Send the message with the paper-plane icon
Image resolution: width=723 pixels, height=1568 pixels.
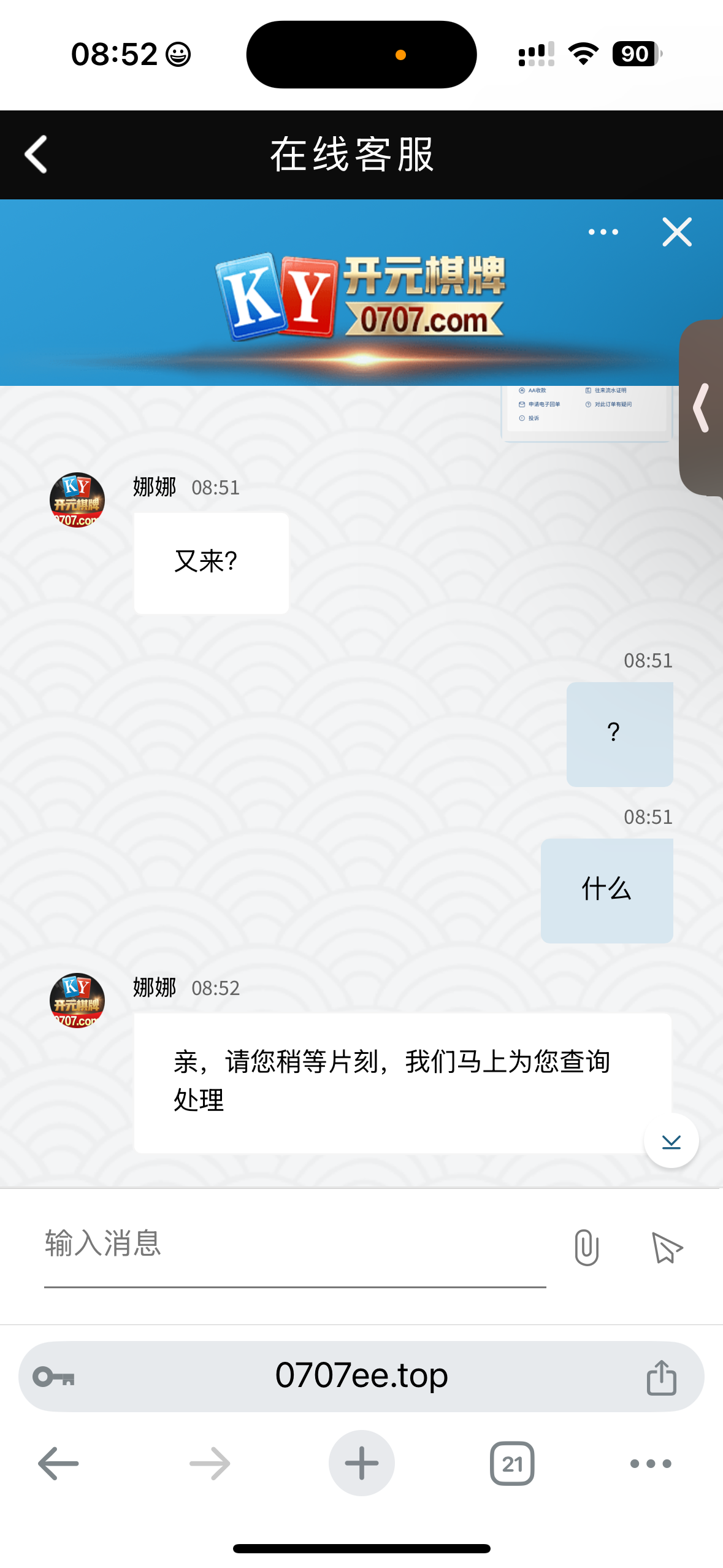point(667,1248)
